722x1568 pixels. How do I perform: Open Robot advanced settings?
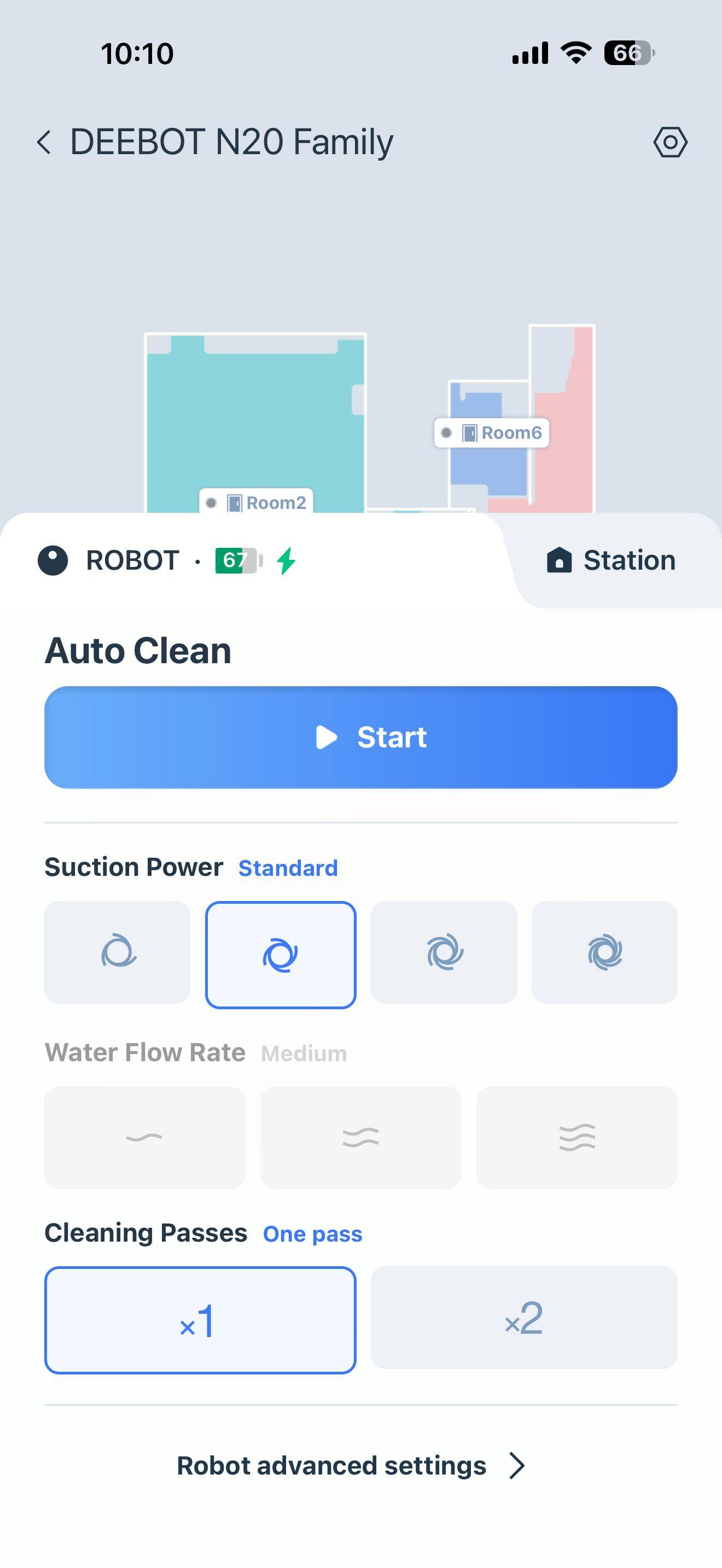click(351, 1466)
